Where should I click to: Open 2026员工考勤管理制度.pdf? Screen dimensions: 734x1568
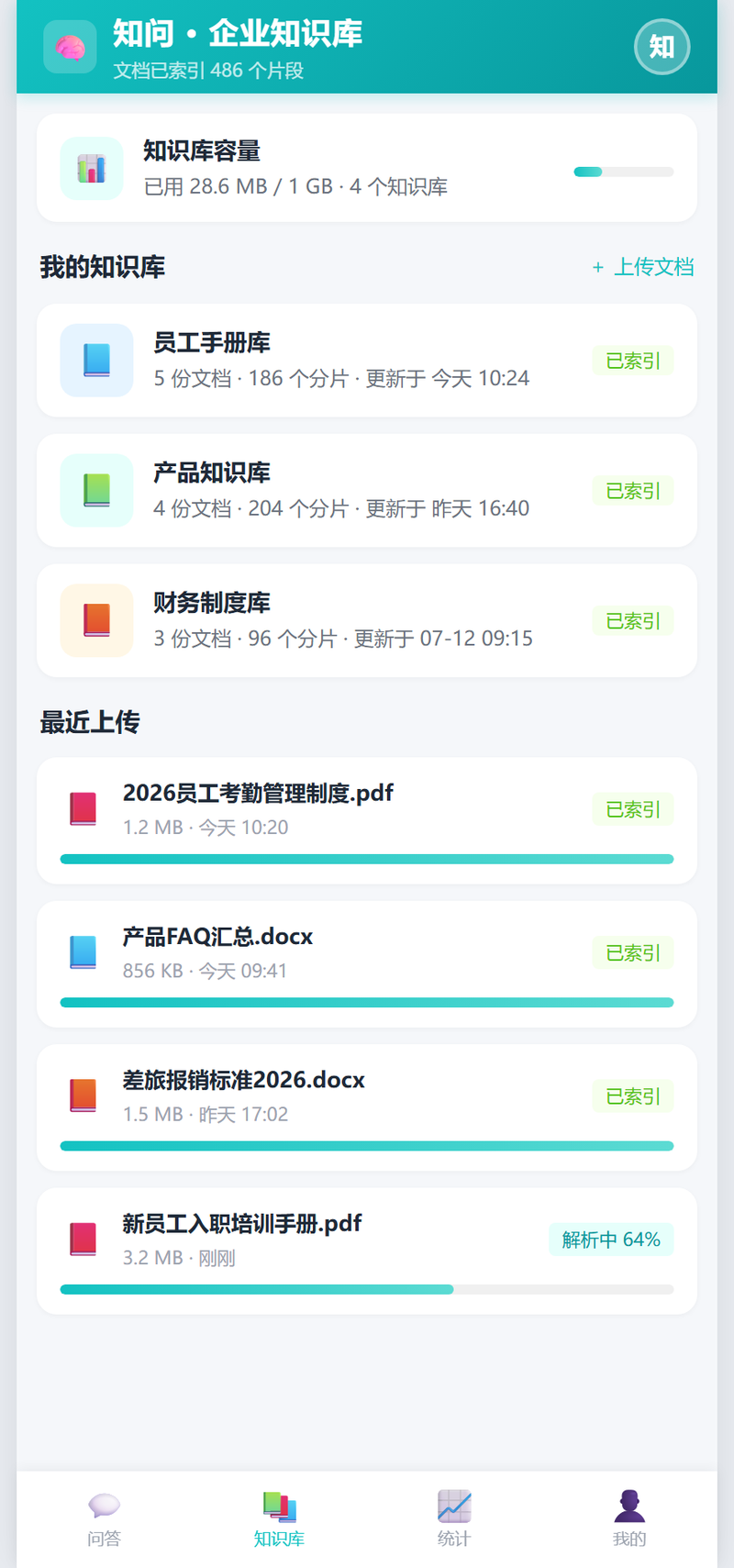tap(367, 821)
